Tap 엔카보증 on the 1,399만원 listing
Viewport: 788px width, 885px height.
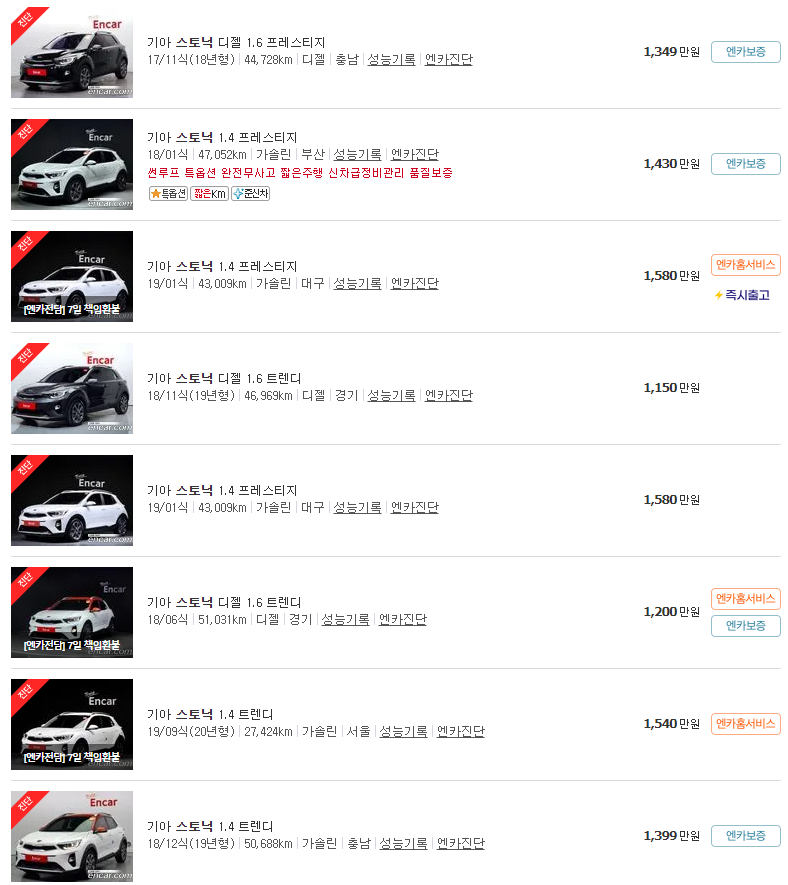(745, 836)
